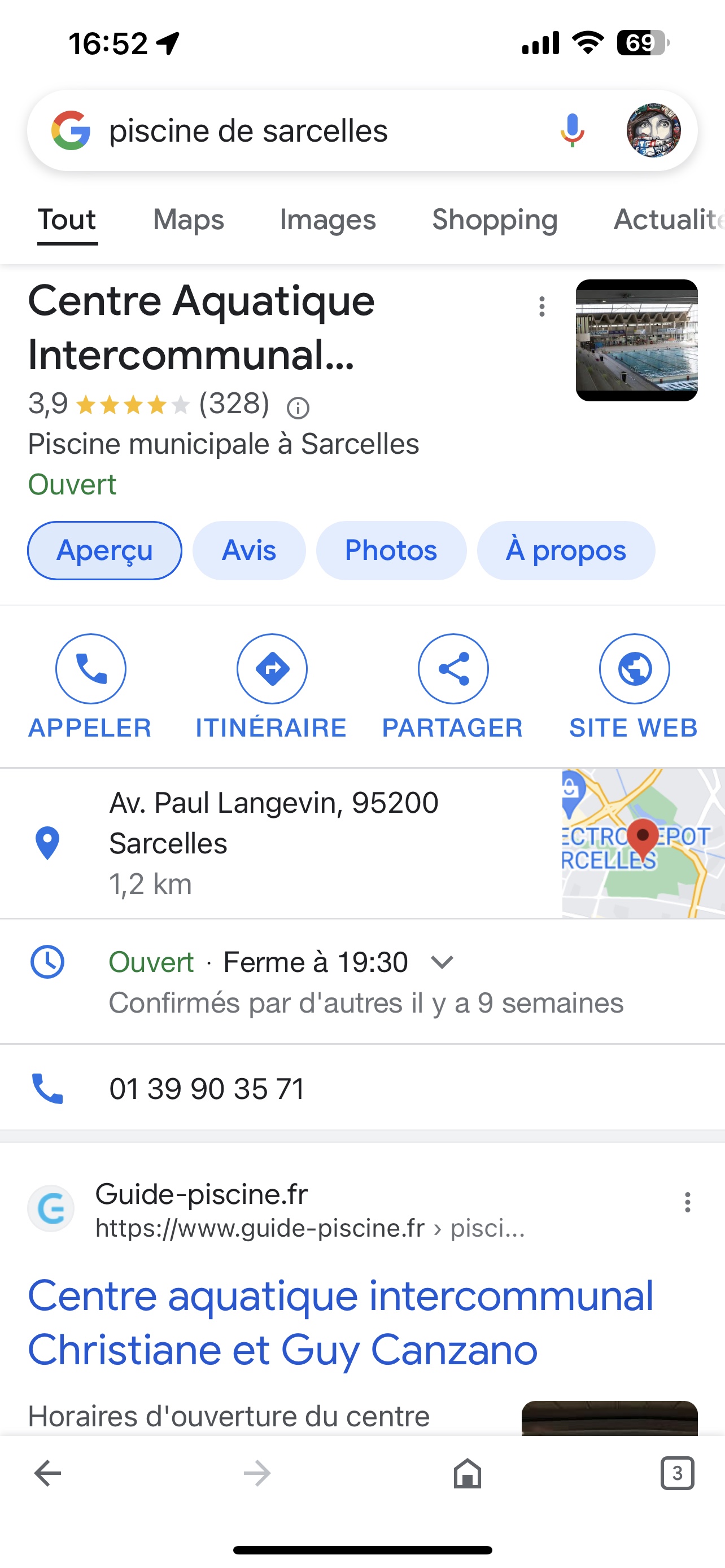Share this place with PARTAGER
Viewport: 725px width, 1568px height.
(453, 685)
